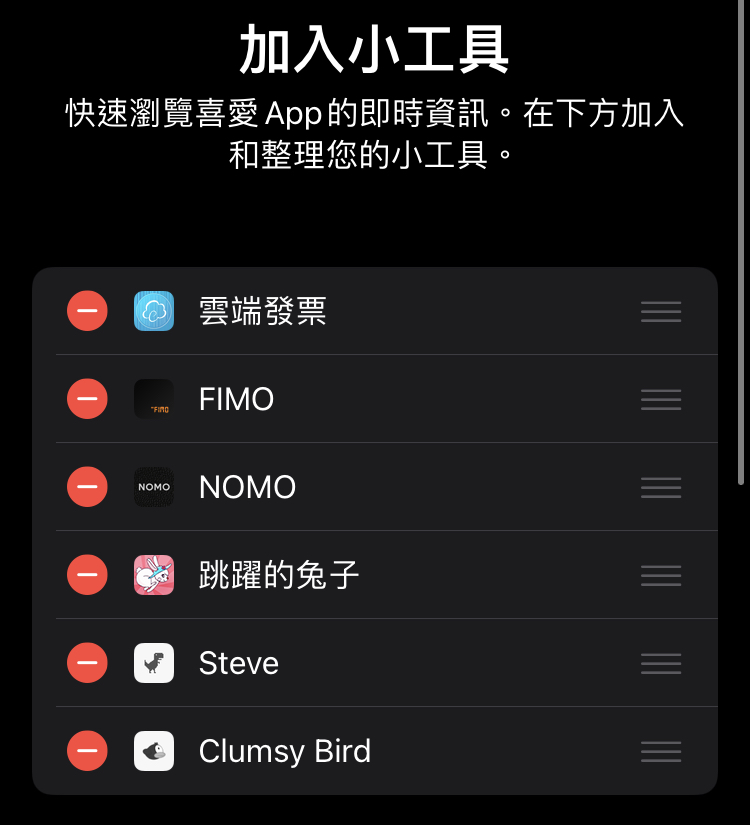Tap the red minus beside FIMO
Screen dimensions: 750x825
87,399
